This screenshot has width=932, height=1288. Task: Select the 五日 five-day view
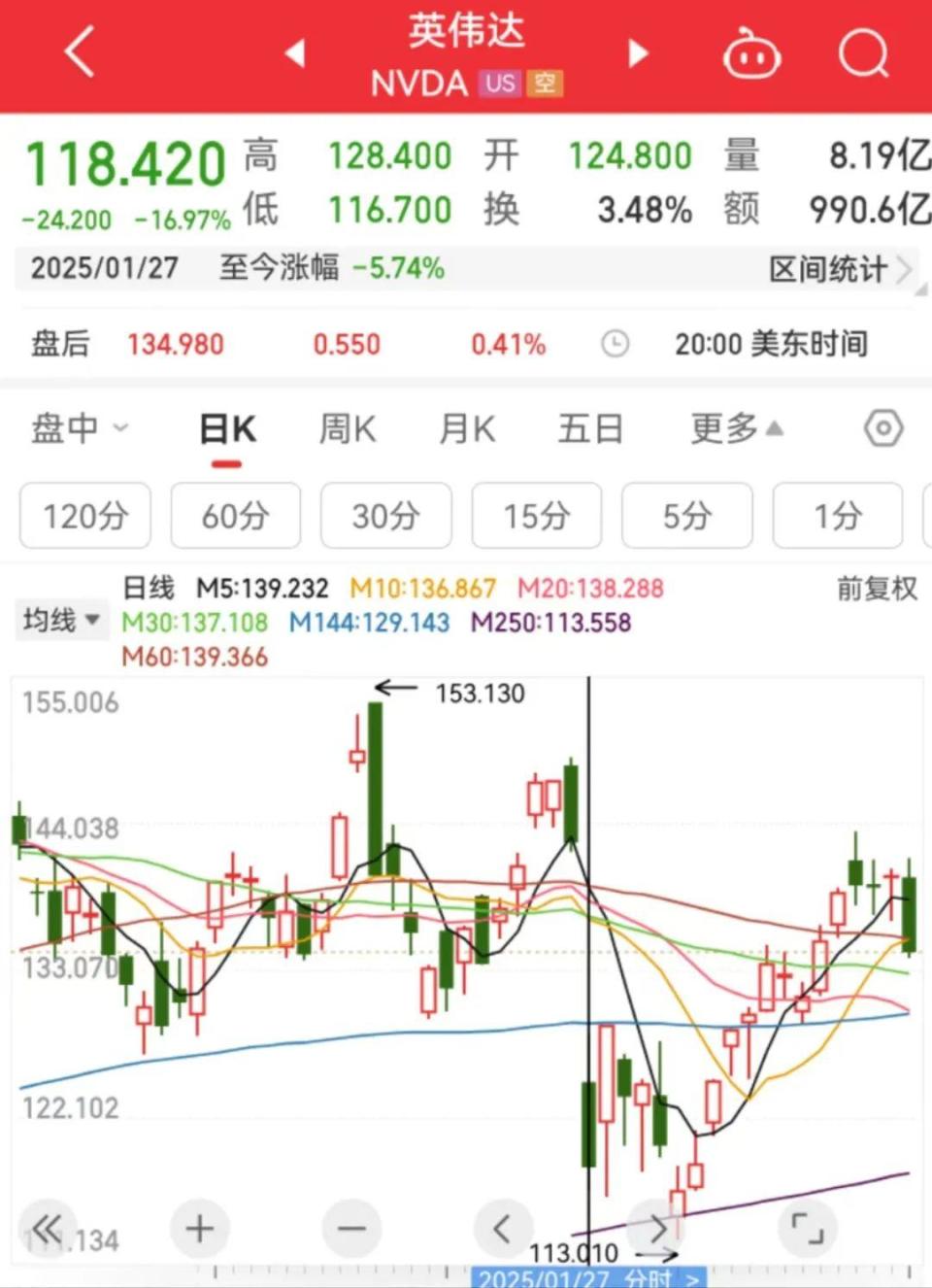point(589,427)
